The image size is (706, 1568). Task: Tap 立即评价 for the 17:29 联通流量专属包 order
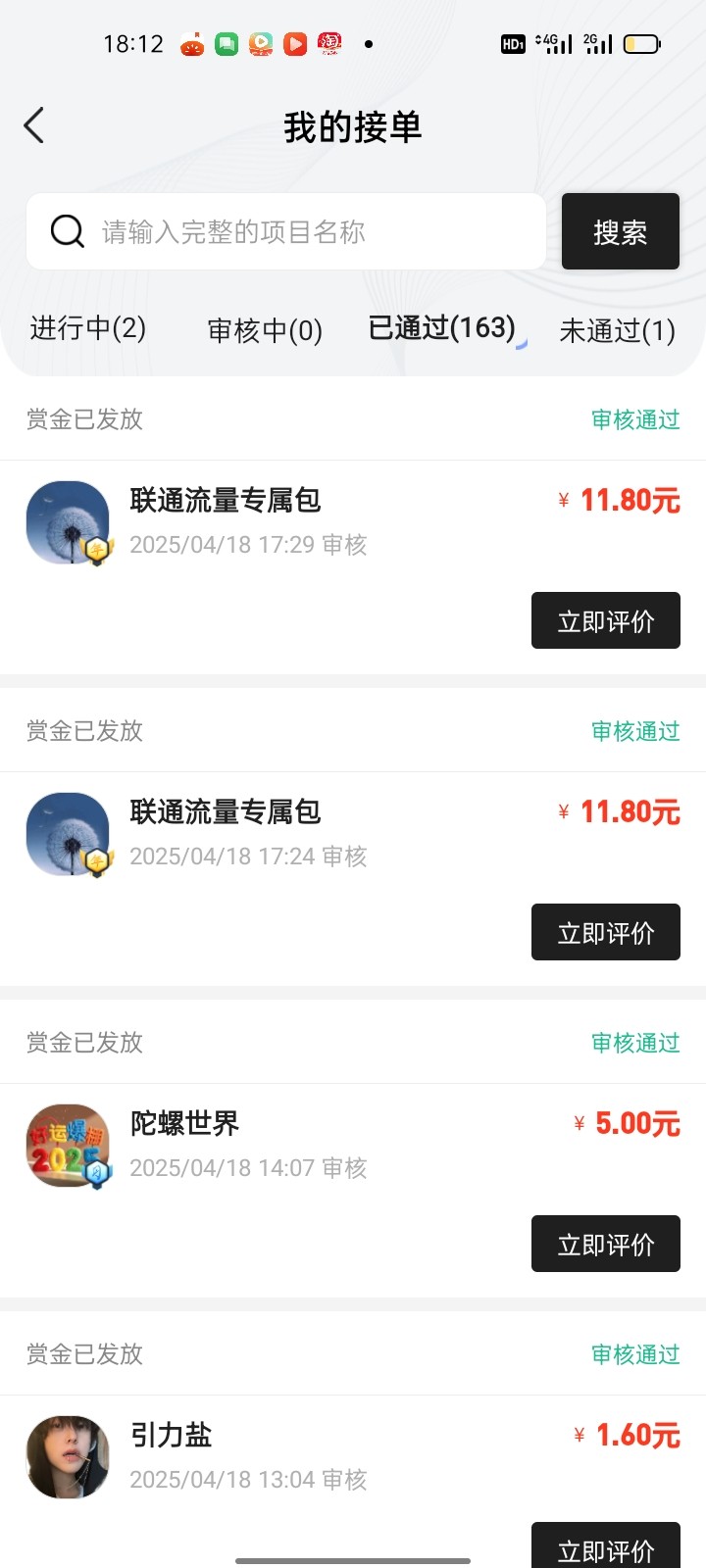(x=605, y=620)
